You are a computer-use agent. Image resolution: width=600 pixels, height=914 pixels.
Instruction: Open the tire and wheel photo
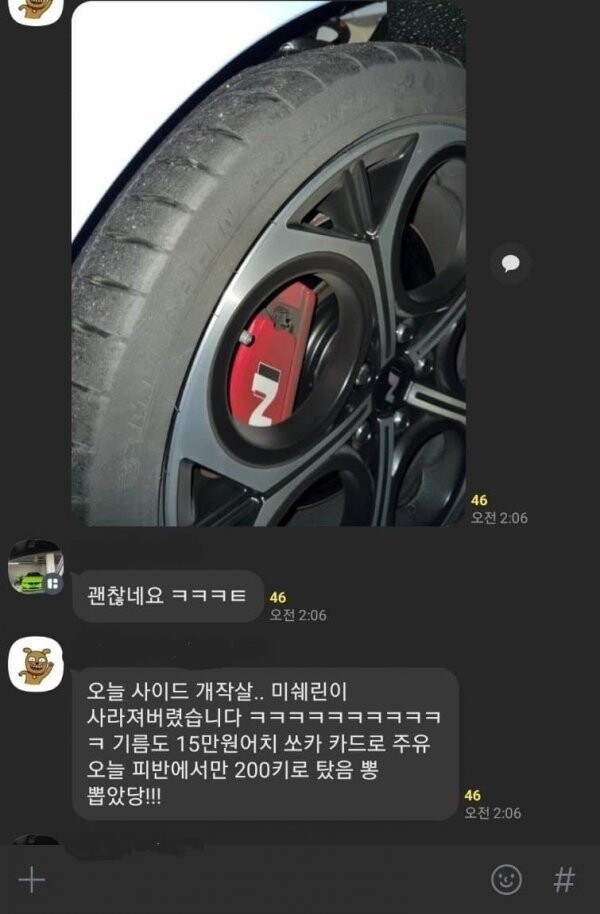tap(268, 262)
